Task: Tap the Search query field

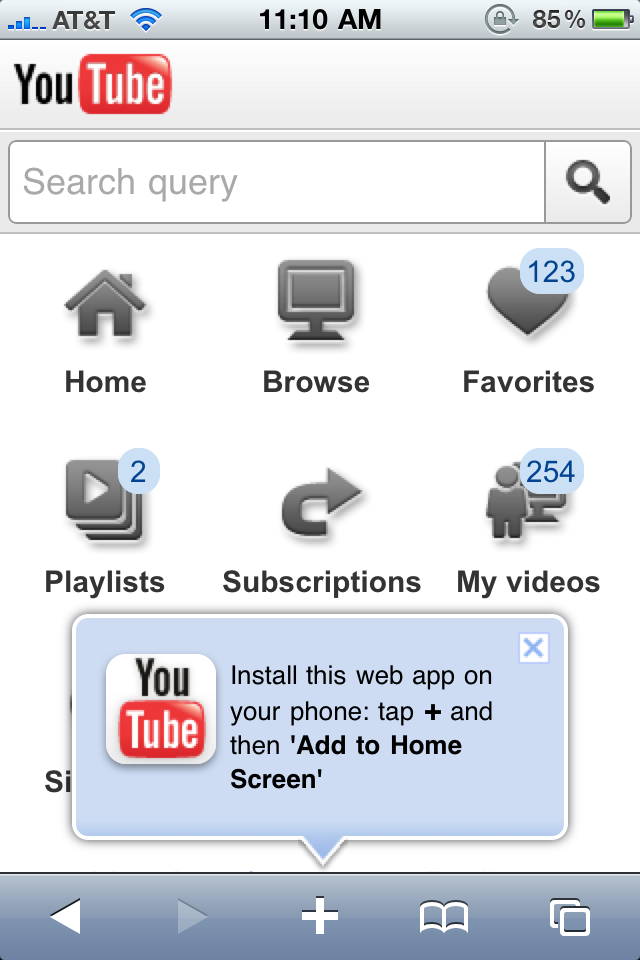Action: 277,182
